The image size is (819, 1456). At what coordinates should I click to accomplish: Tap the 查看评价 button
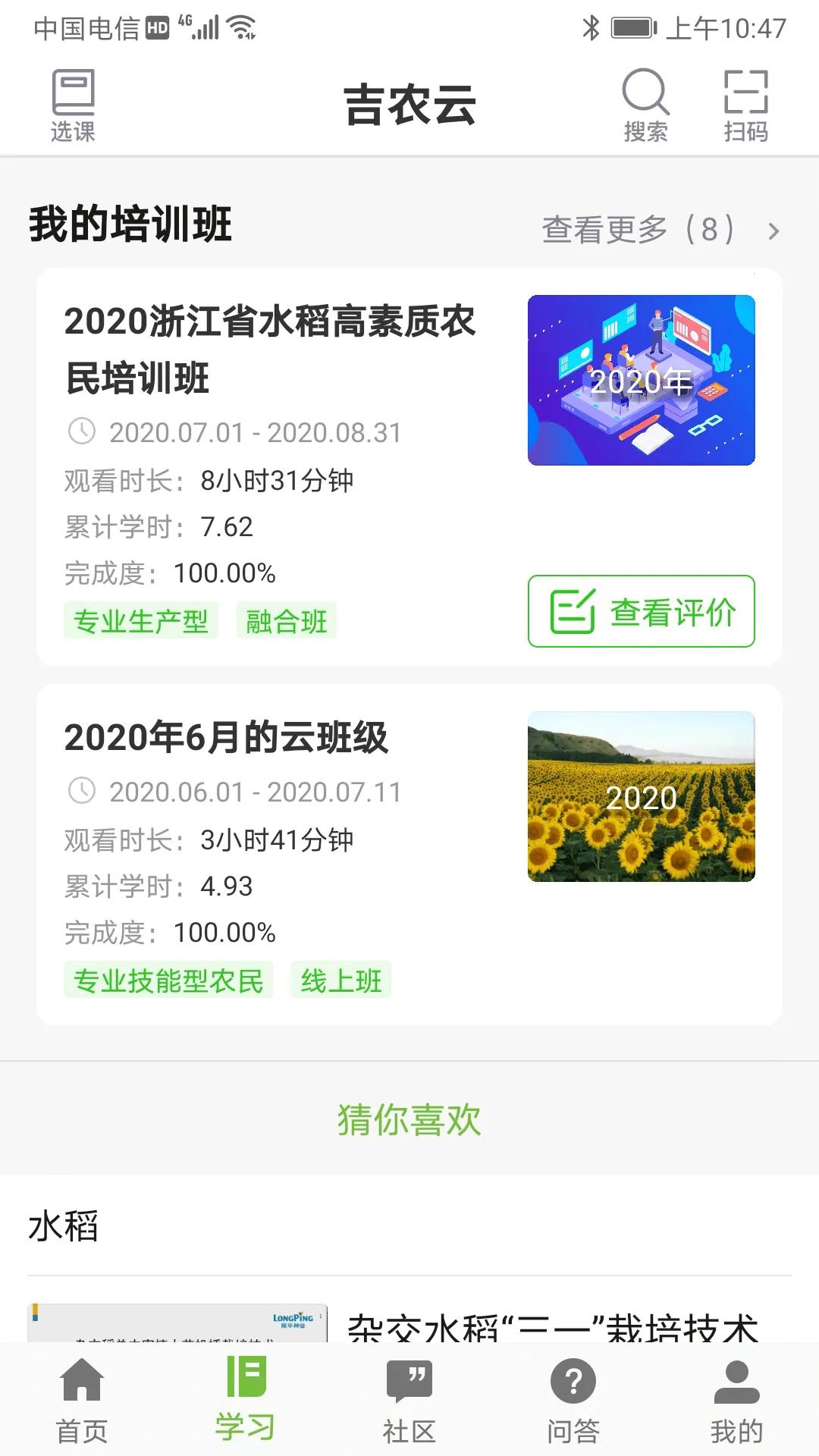click(641, 611)
